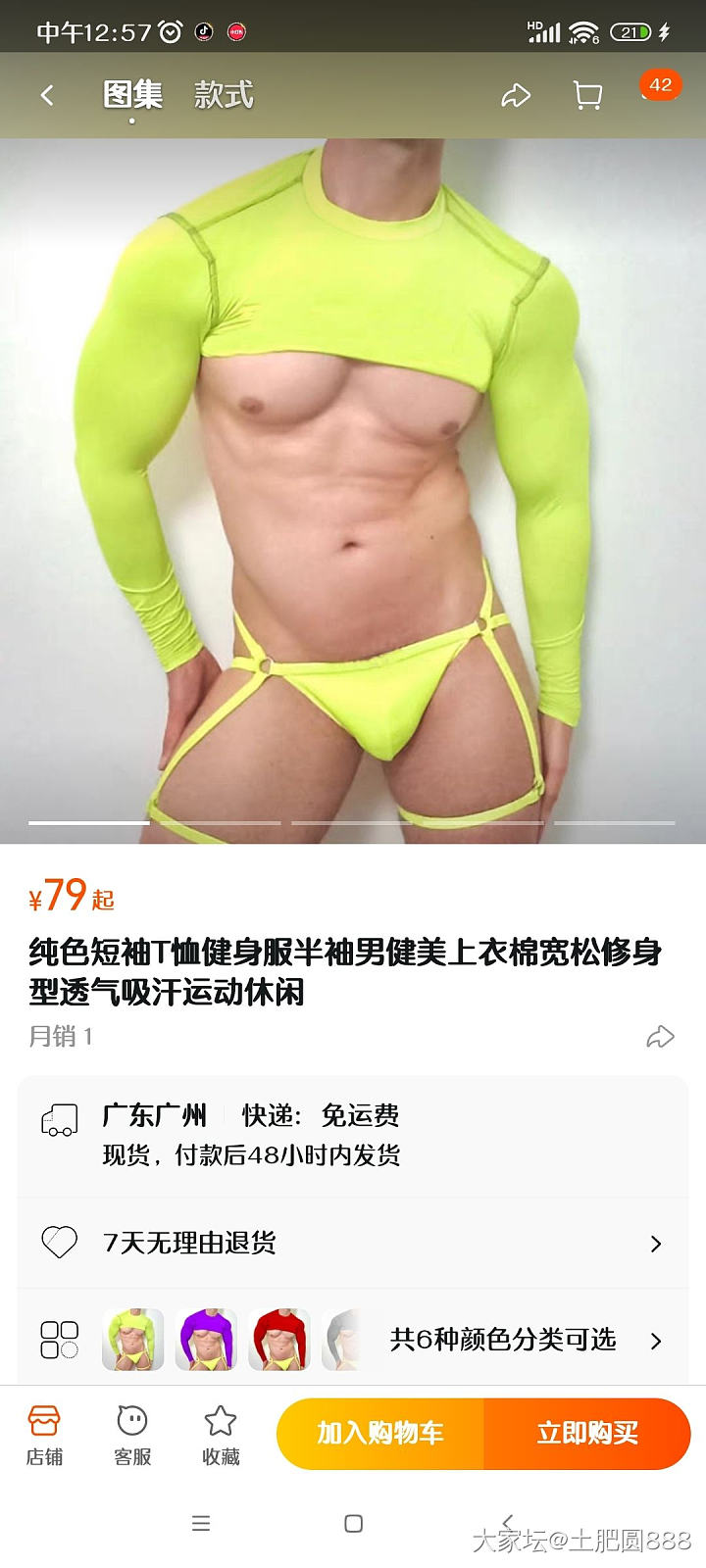Select the 图集 tab
706x1568 pixels.
[132, 95]
